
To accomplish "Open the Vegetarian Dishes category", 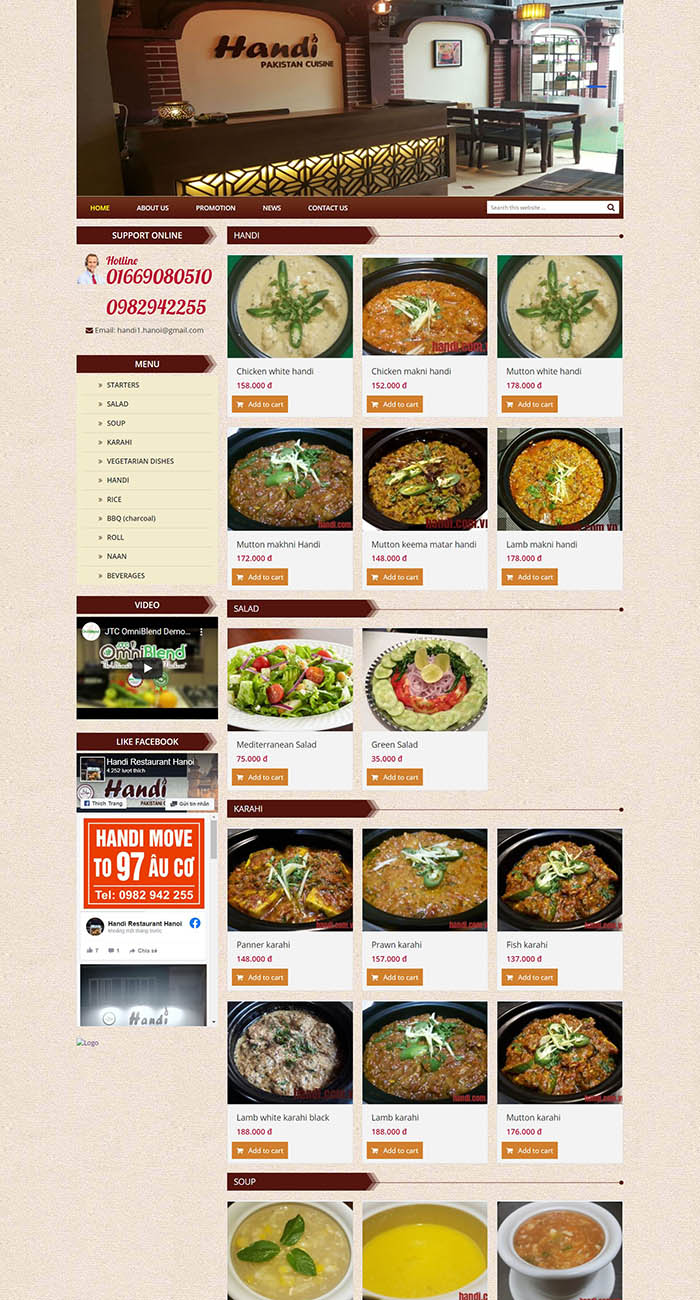I will [140, 461].
